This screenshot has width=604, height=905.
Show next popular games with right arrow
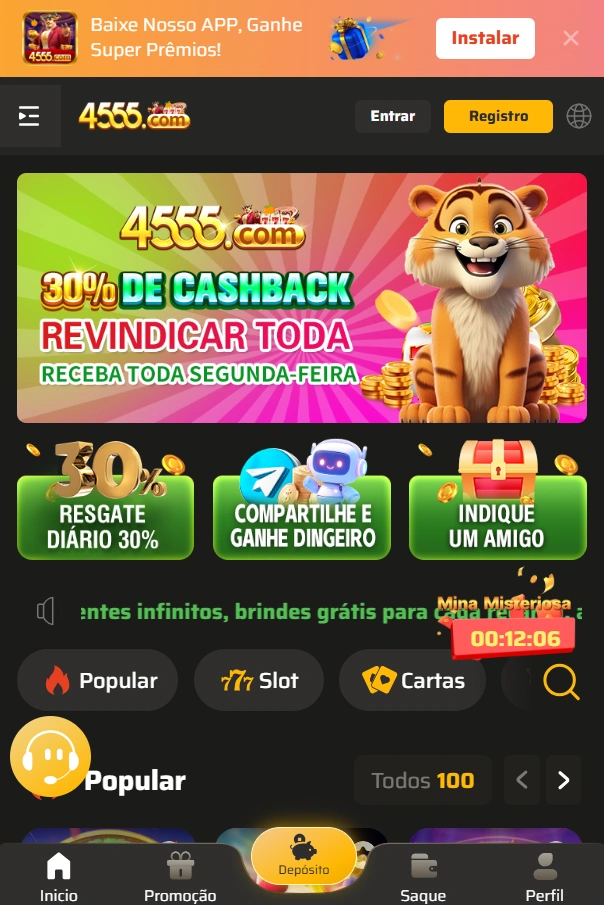[563, 781]
